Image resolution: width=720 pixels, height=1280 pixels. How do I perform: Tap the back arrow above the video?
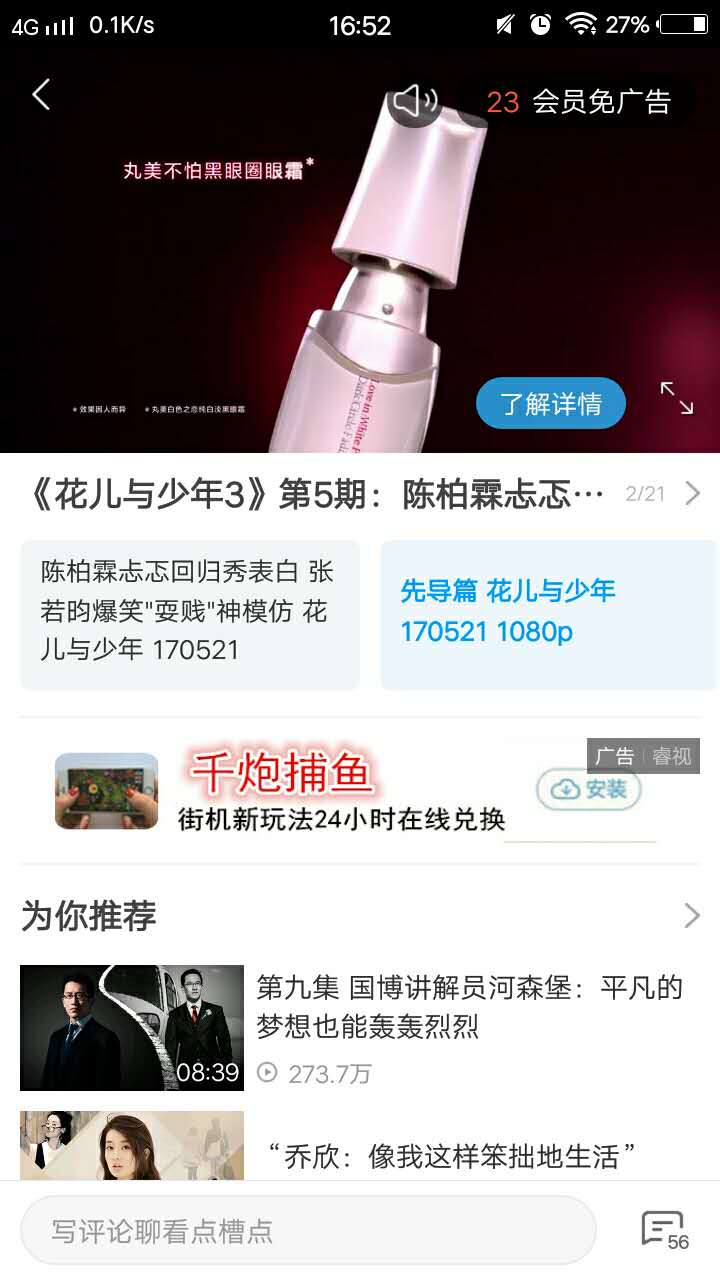[x=39, y=94]
